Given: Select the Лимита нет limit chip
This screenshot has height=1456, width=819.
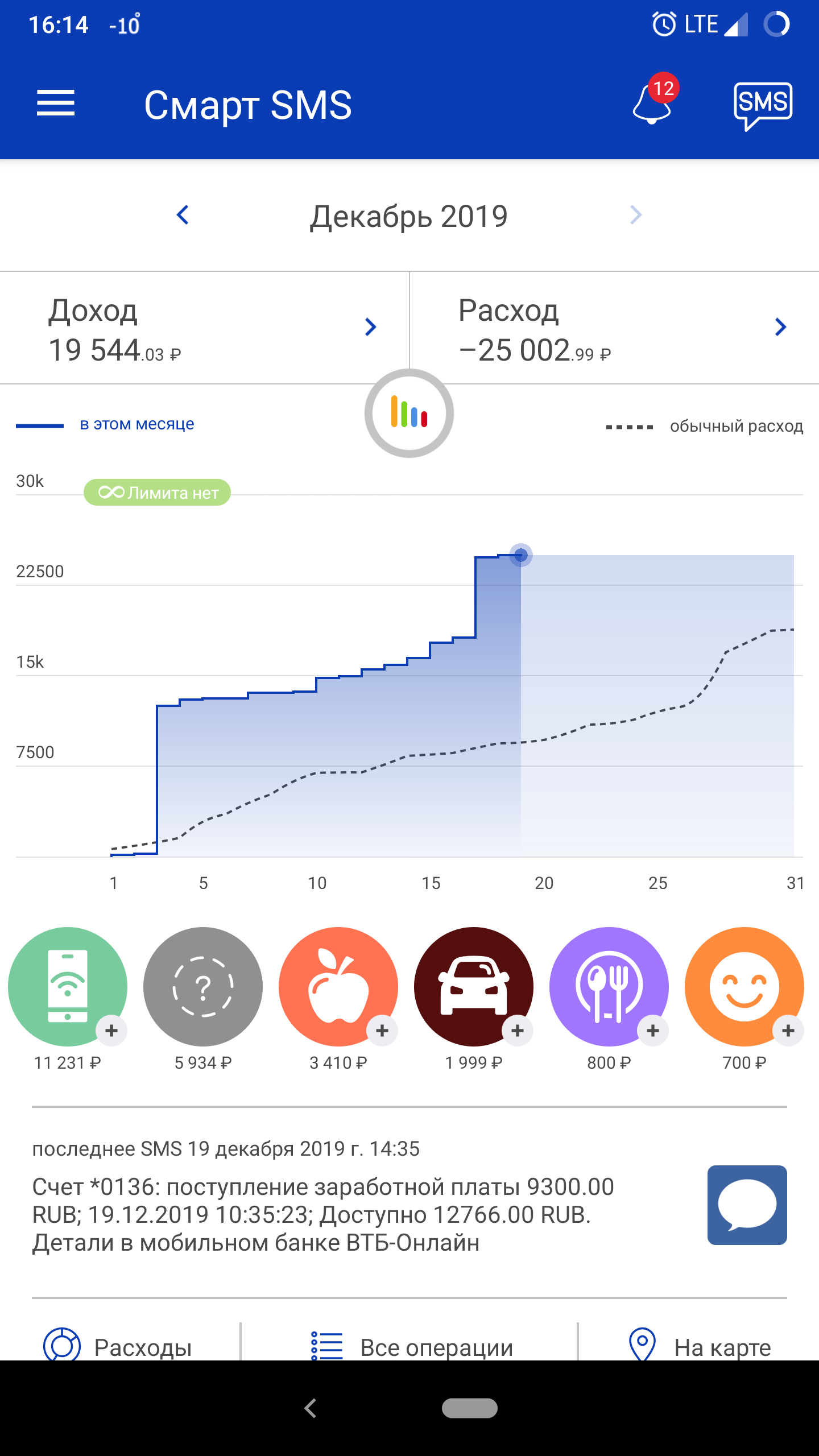Looking at the screenshot, I should point(157,493).
